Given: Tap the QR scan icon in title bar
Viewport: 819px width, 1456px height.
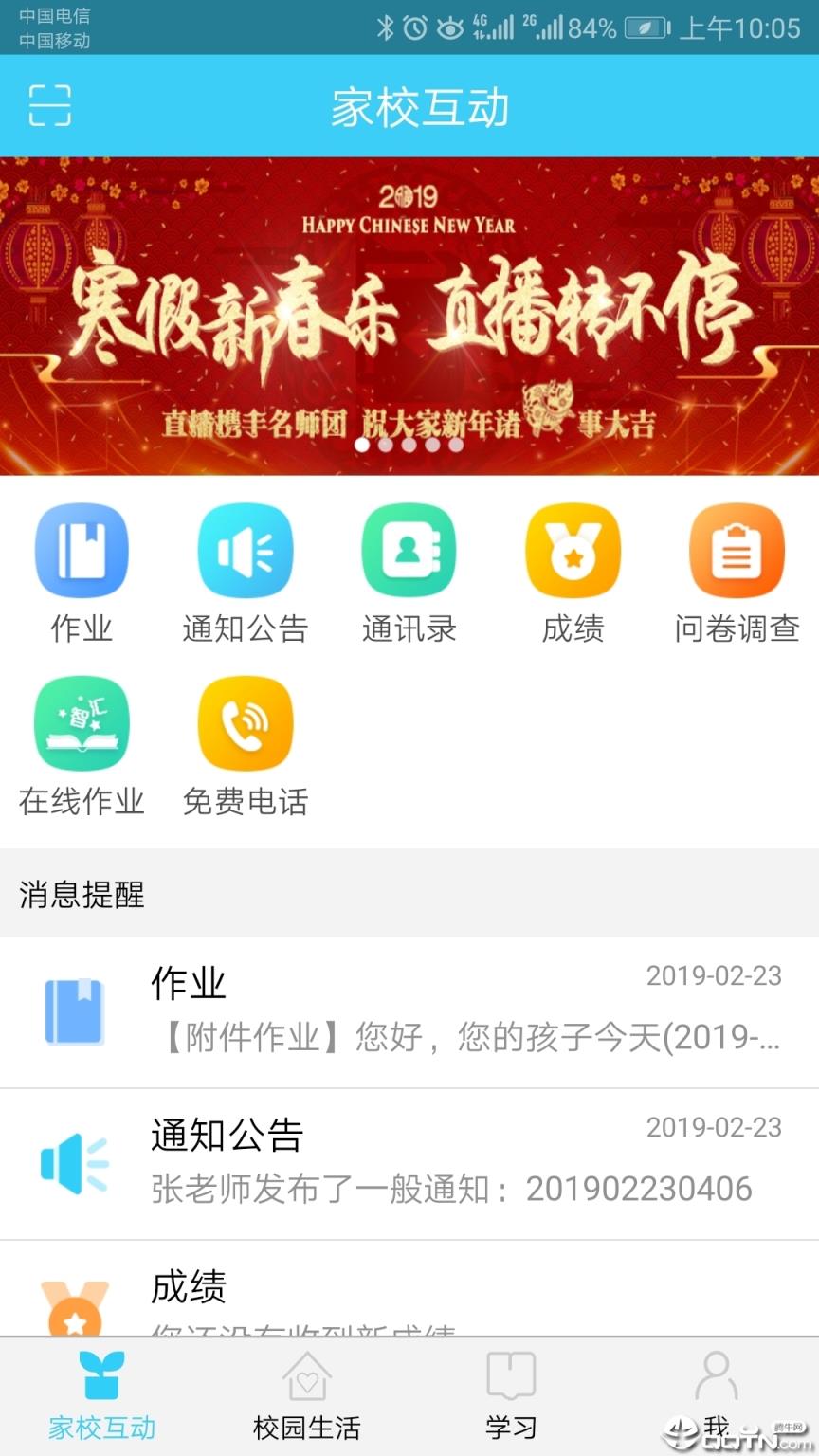Looking at the screenshot, I should coord(49,106).
